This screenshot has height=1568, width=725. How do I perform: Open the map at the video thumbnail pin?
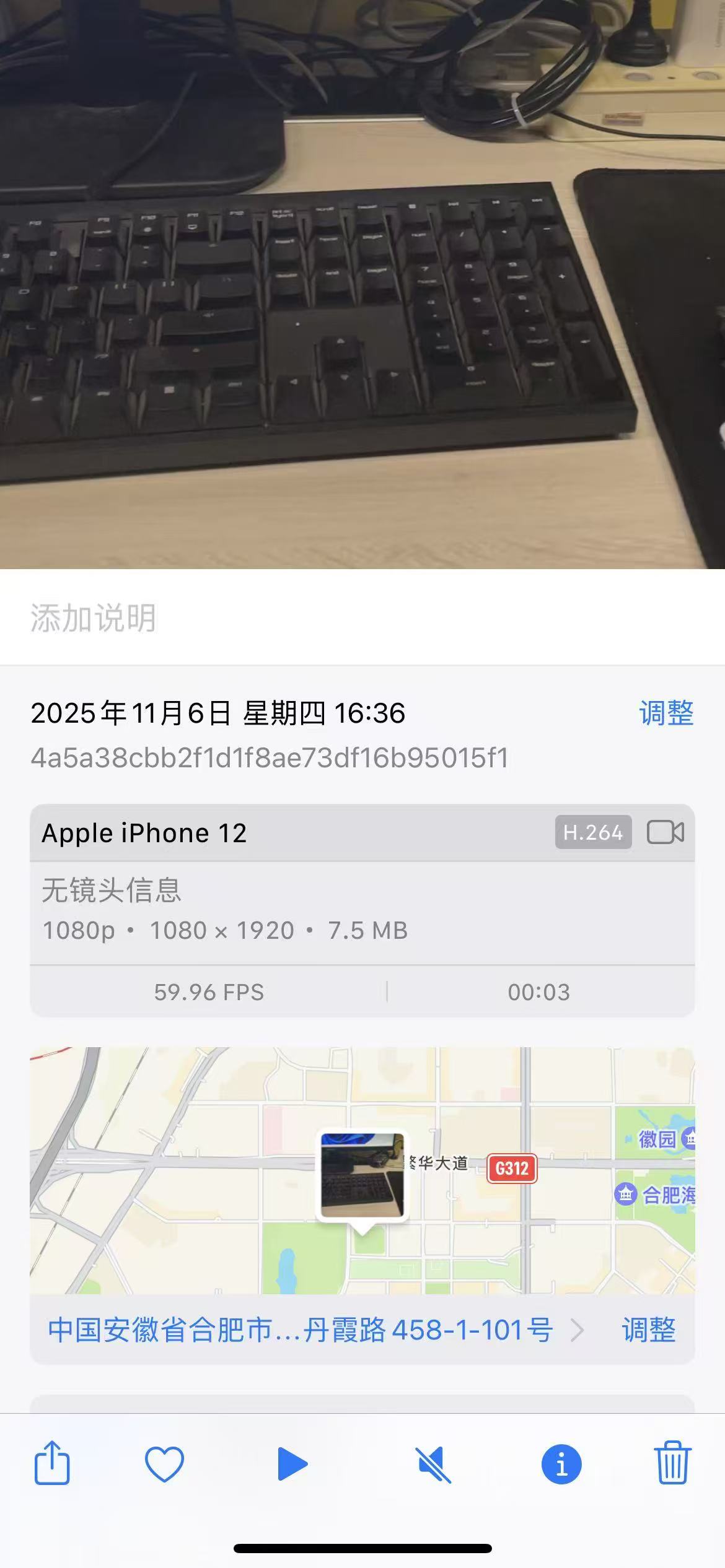[362, 1175]
